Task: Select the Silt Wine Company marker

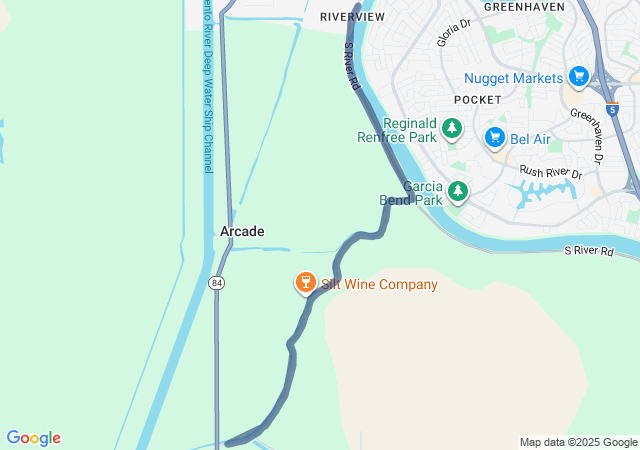Action: pyautogui.click(x=305, y=283)
